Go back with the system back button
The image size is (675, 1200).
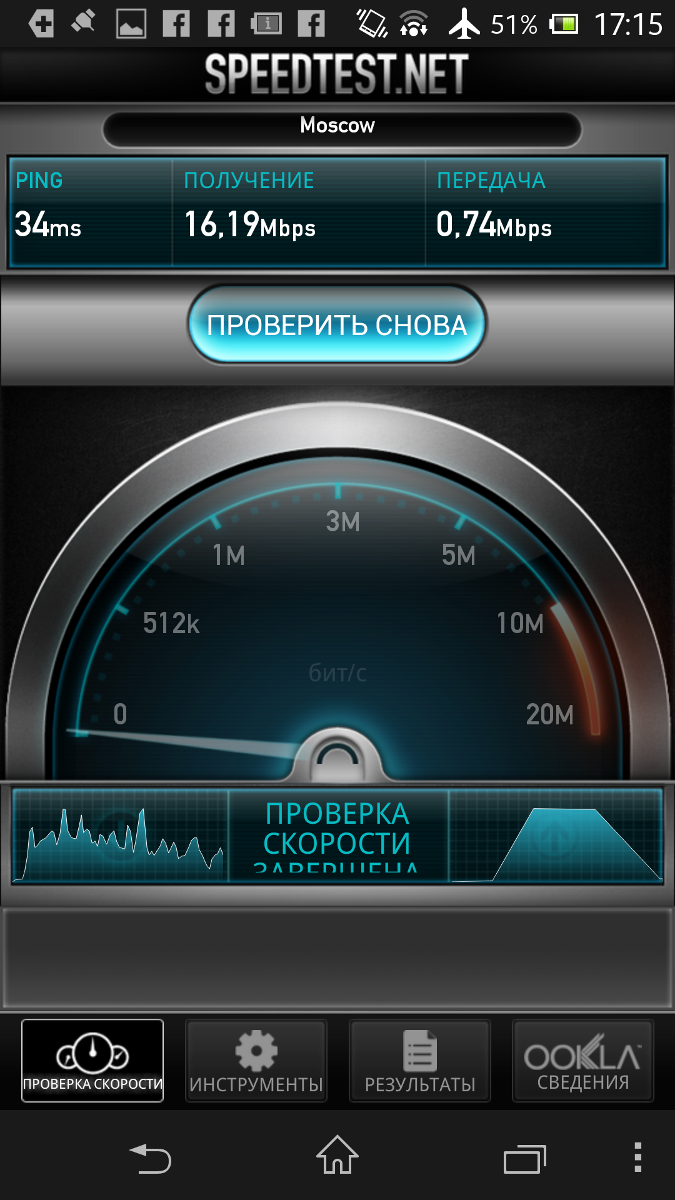click(151, 1159)
